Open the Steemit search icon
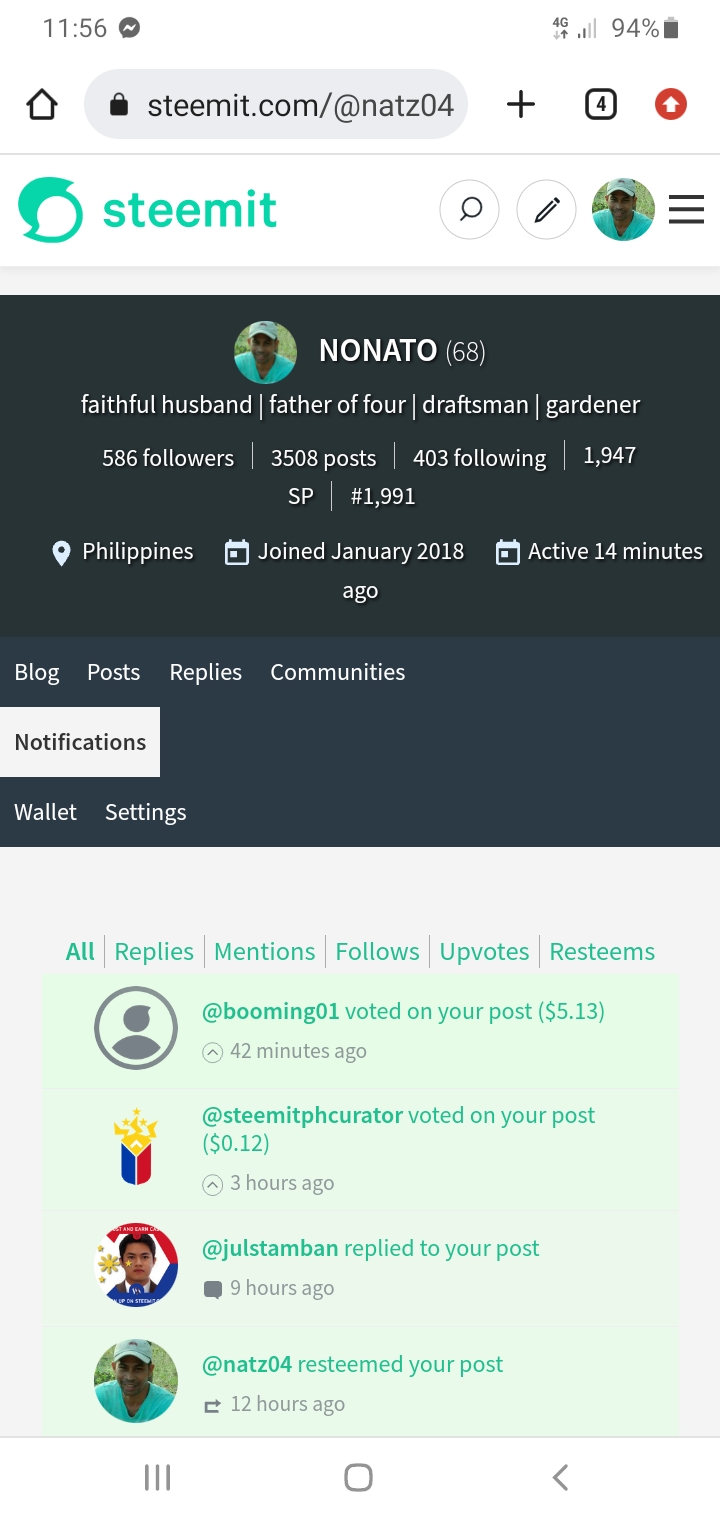 tap(470, 210)
